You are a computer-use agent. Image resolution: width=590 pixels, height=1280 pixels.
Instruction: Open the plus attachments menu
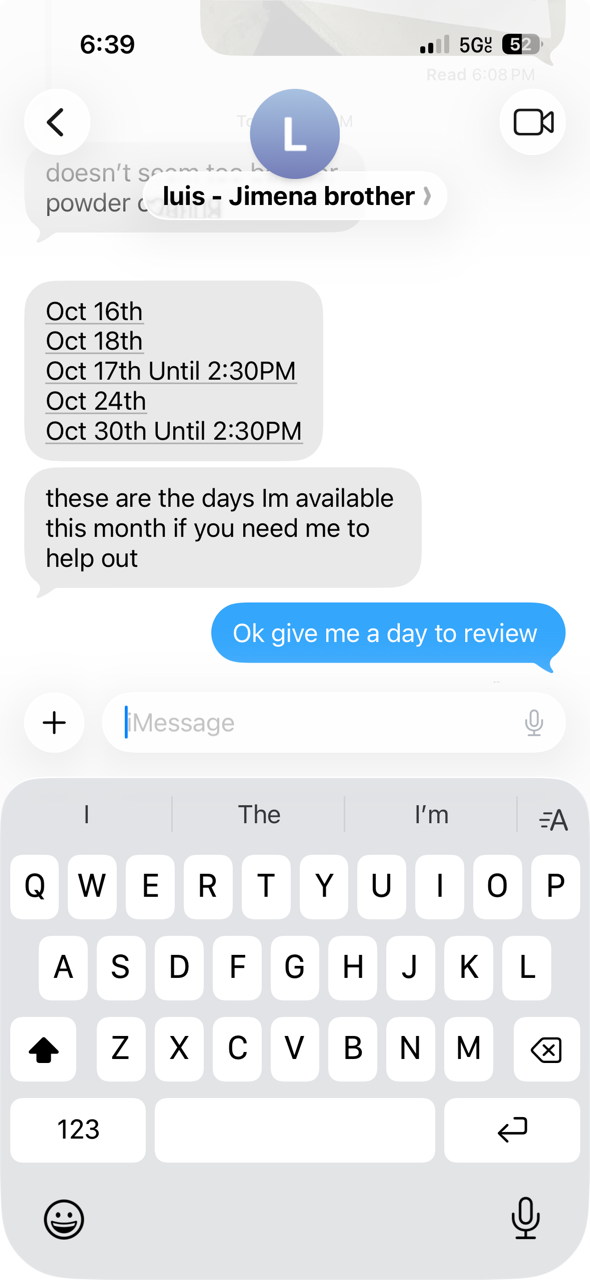click(55, 722)
